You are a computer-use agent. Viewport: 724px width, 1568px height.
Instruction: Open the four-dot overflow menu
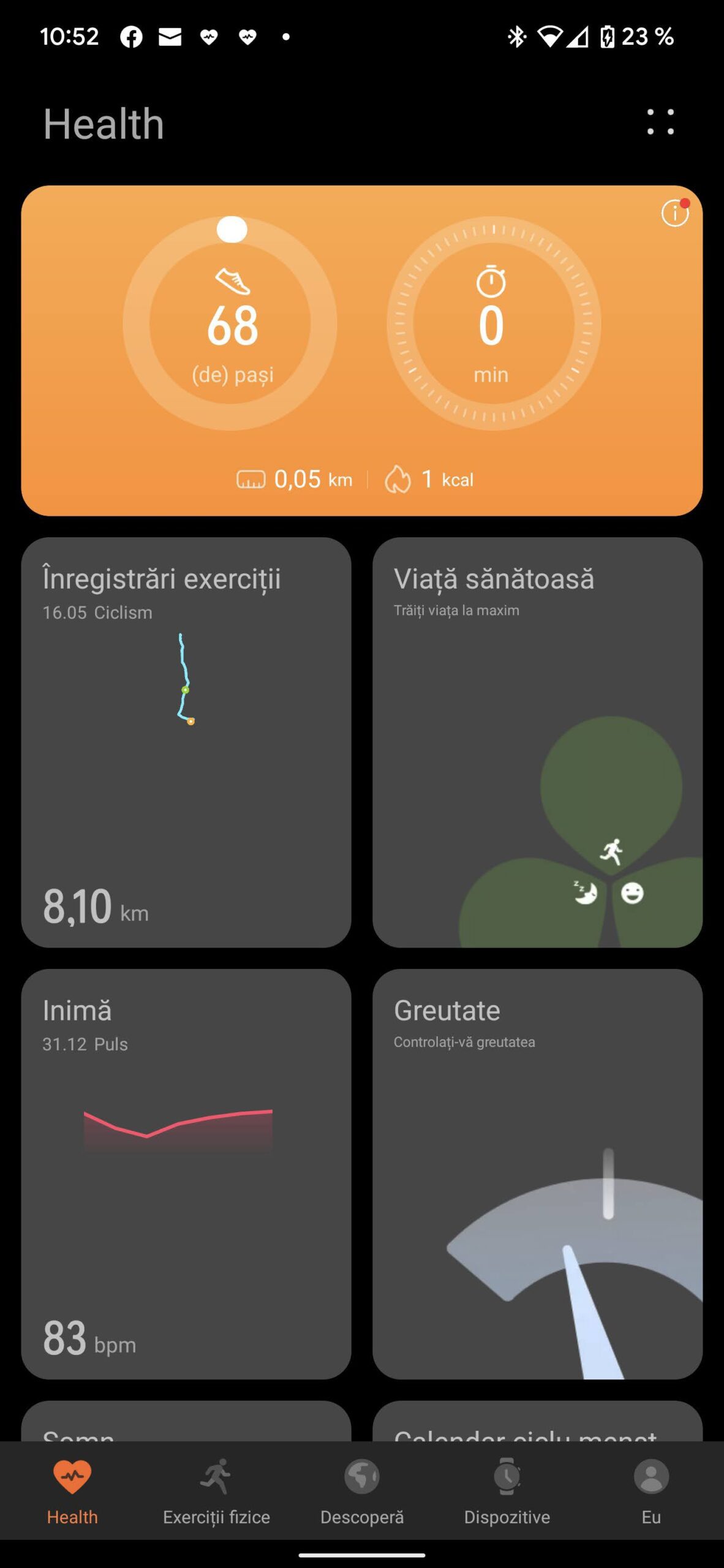click(660, 122)
